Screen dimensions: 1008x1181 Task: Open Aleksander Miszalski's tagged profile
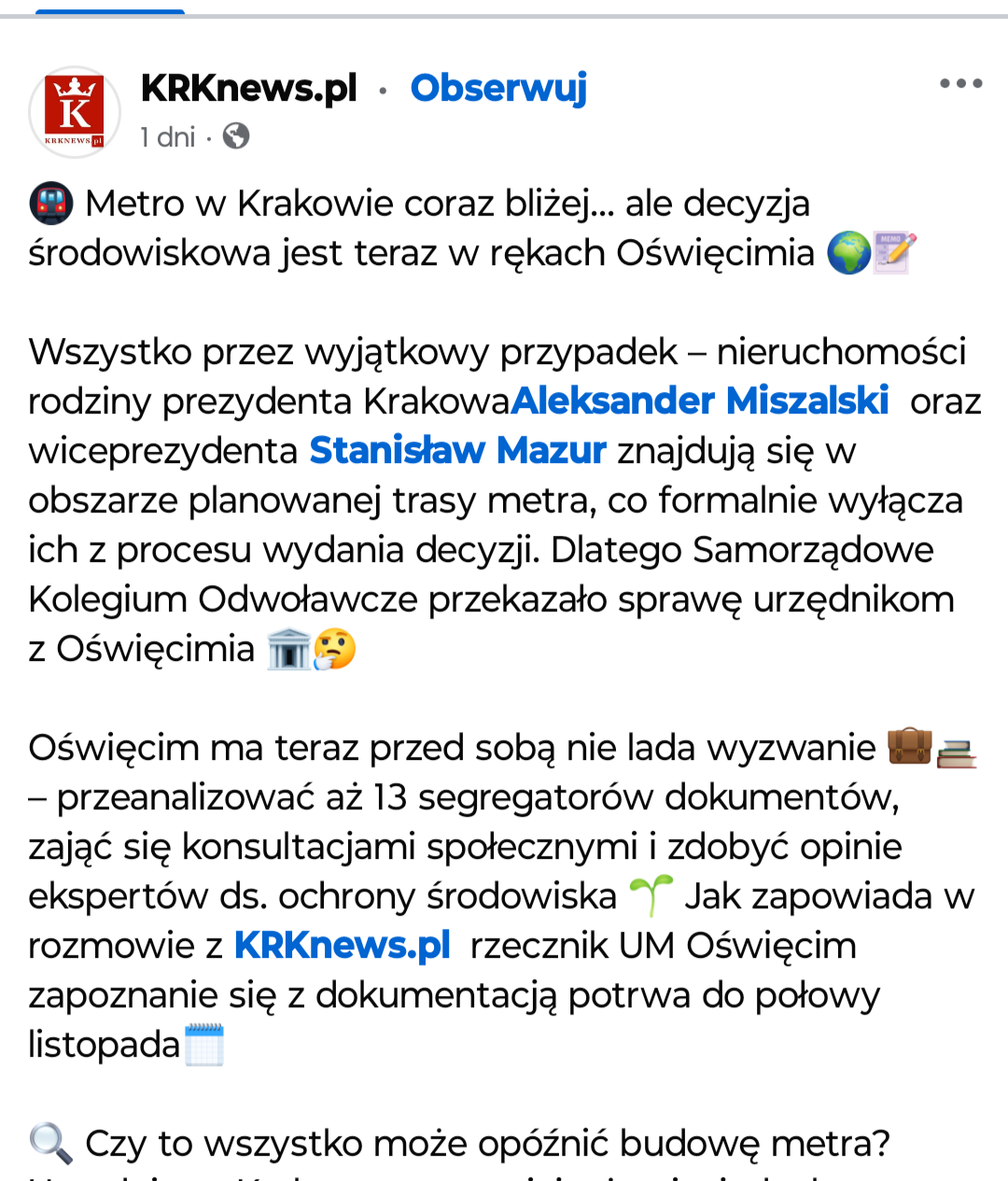(x=700, y=401)
